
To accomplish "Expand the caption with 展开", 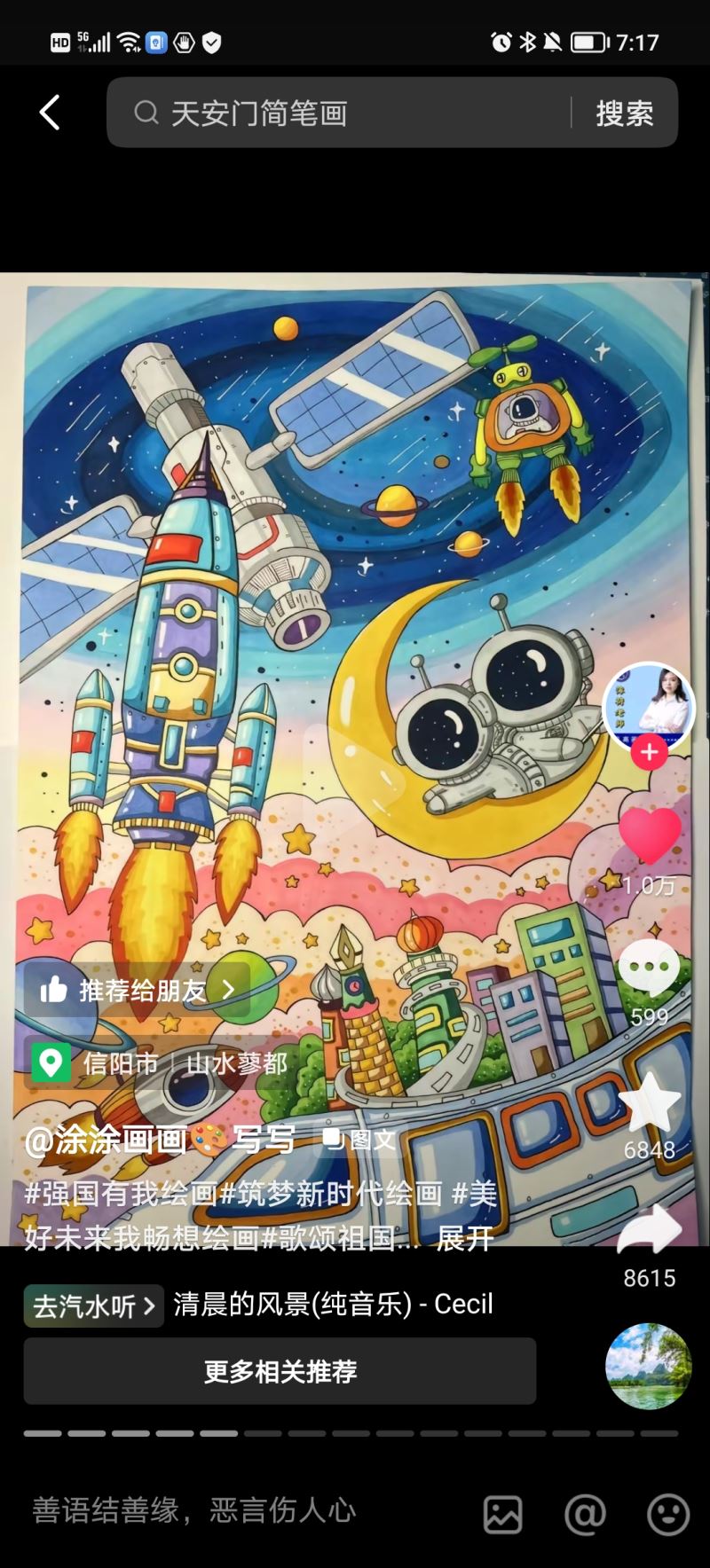I will point(464,1237).
